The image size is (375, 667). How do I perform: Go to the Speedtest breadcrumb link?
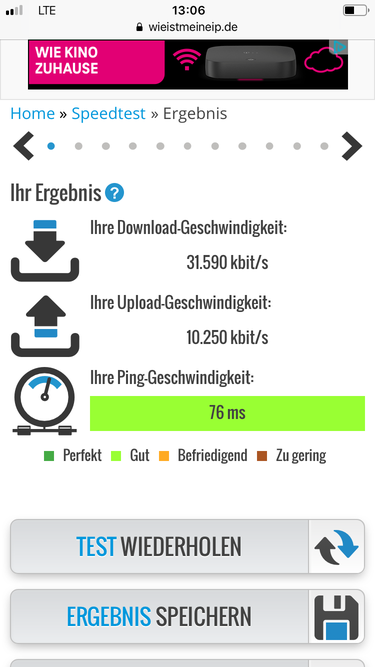(108, 114)
